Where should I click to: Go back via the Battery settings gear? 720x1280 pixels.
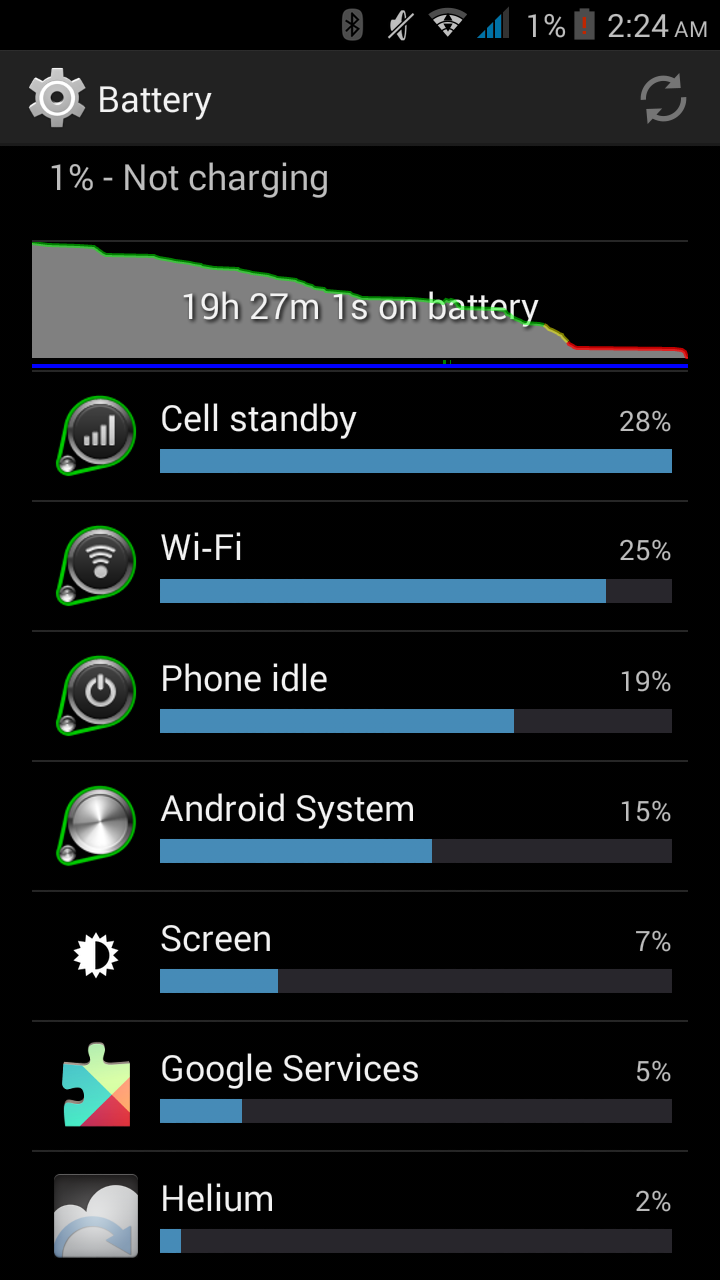57,99
